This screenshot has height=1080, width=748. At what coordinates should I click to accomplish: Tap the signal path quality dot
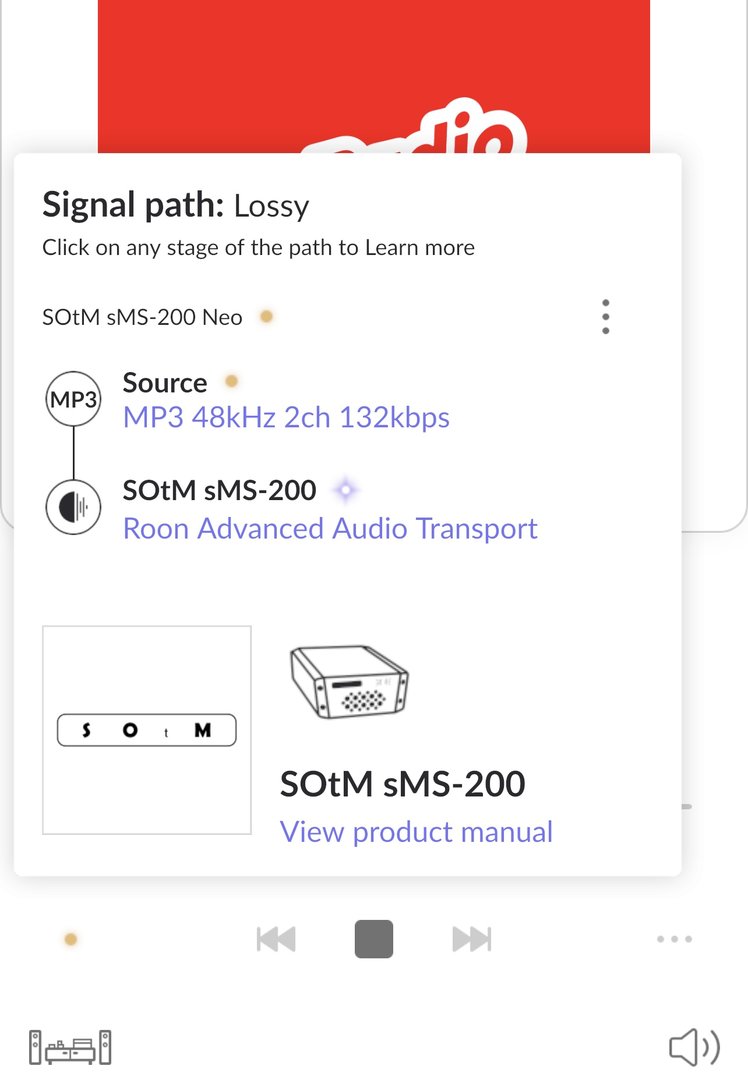tap(70, 939)
